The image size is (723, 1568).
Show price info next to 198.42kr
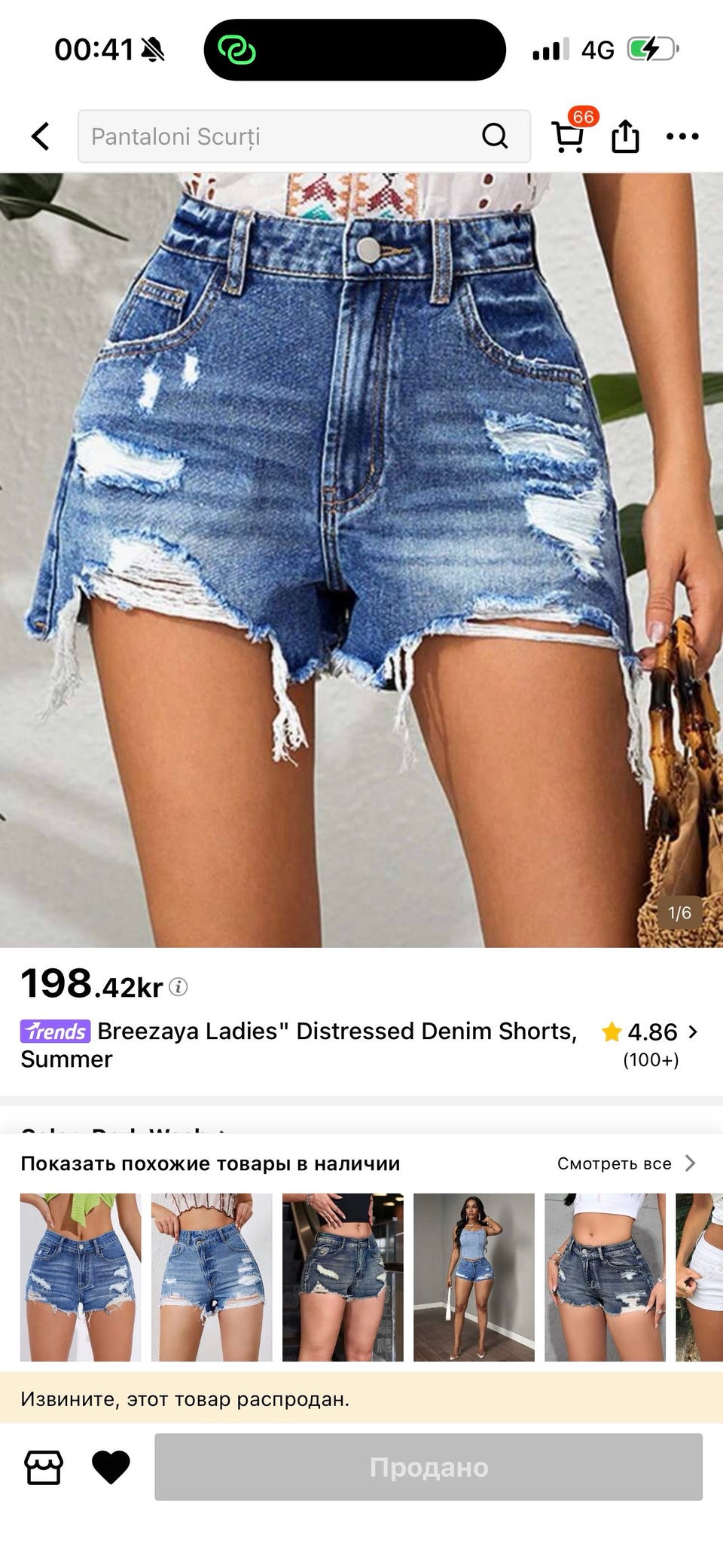(178, 987)
